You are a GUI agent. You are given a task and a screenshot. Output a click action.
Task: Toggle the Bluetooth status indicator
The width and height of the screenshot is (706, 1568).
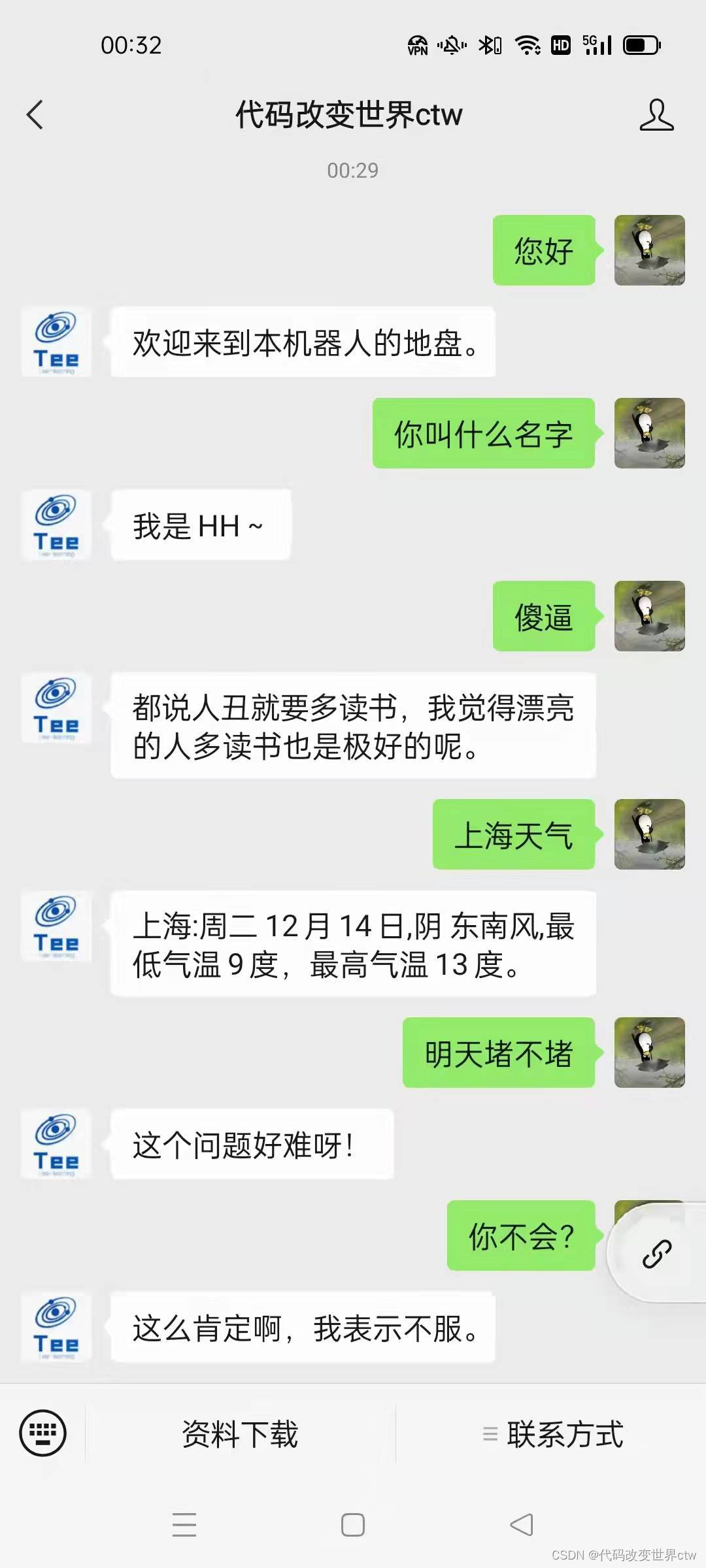(x=492, y=44)
